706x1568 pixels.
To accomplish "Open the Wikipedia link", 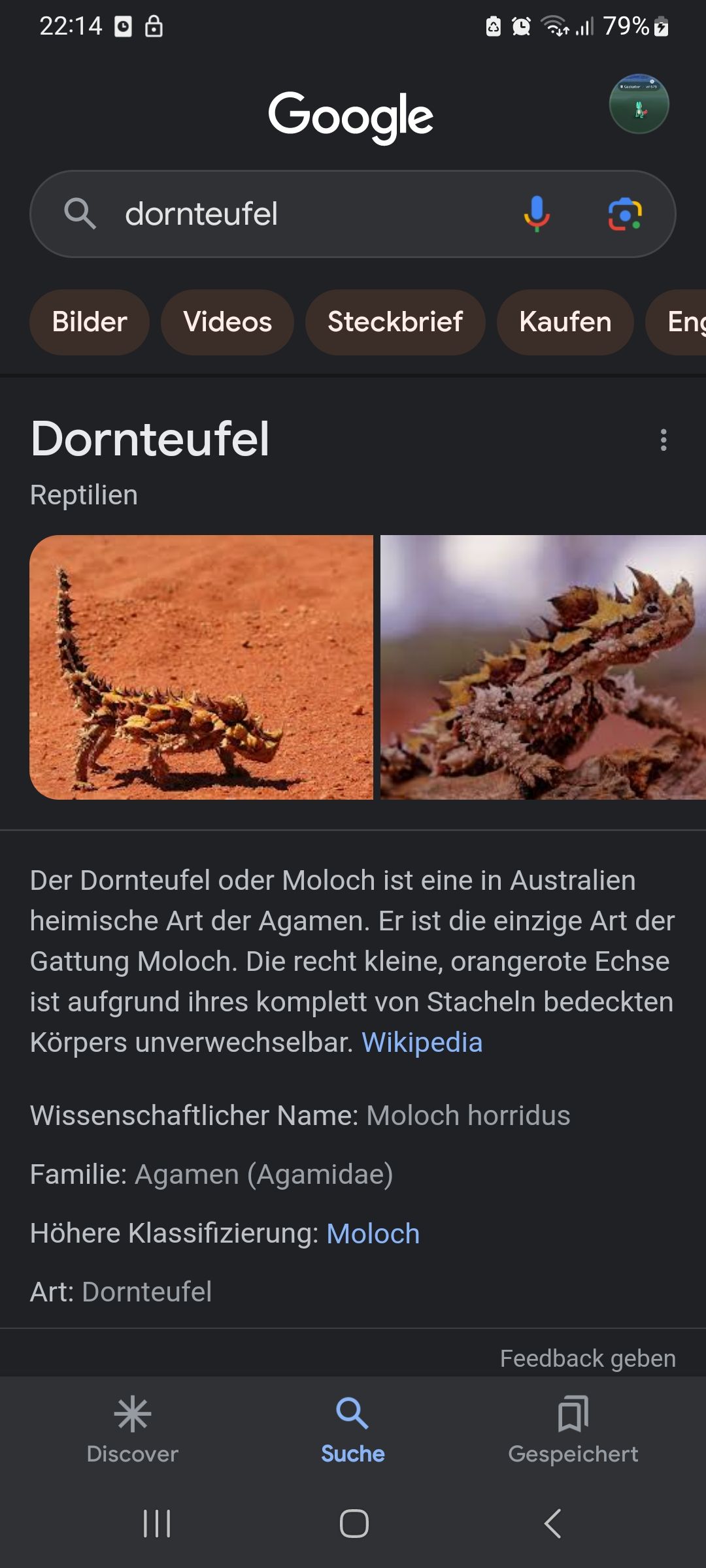I will pyautogui.click(x=422, y=1042).
